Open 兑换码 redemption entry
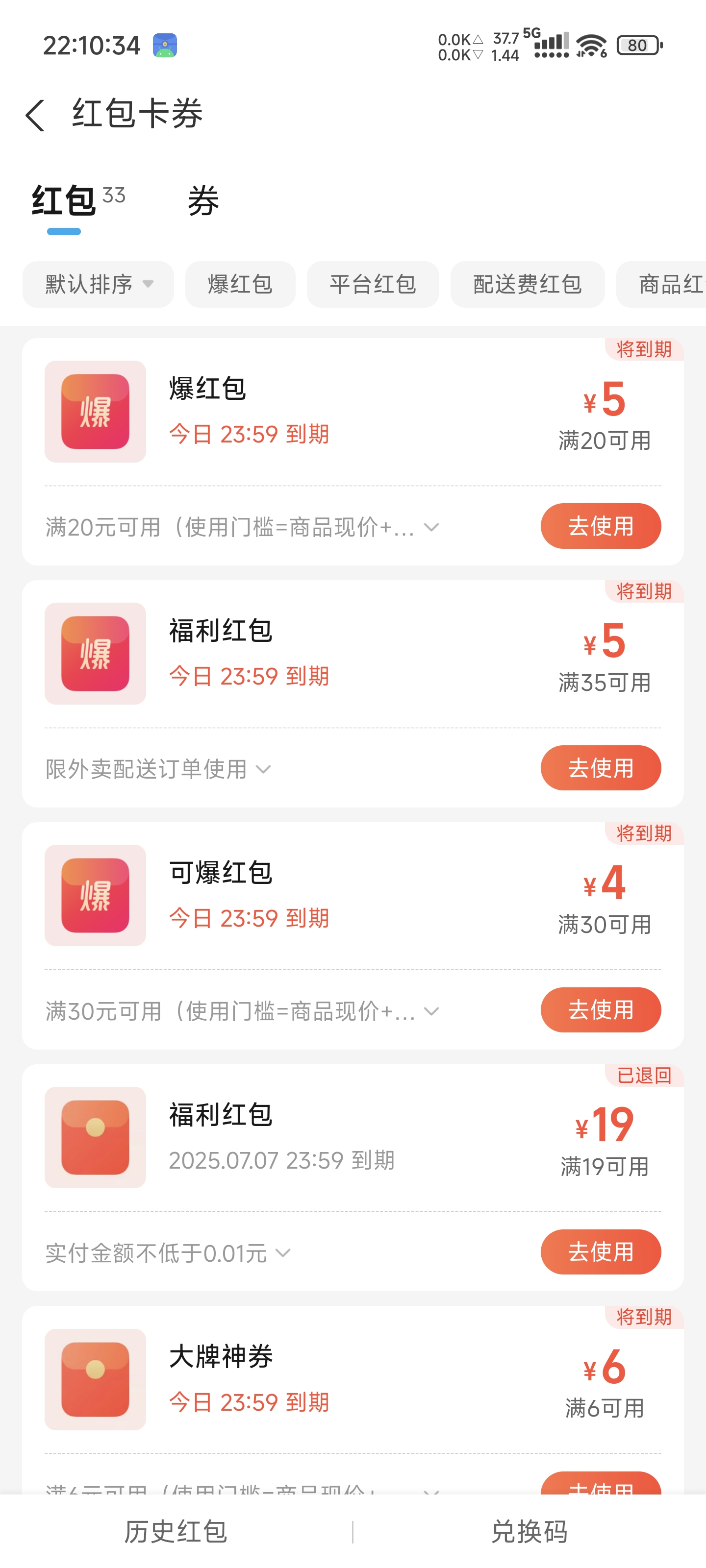The height and width of the screenshot is (1568, 706). click(x=529, y=1531)
